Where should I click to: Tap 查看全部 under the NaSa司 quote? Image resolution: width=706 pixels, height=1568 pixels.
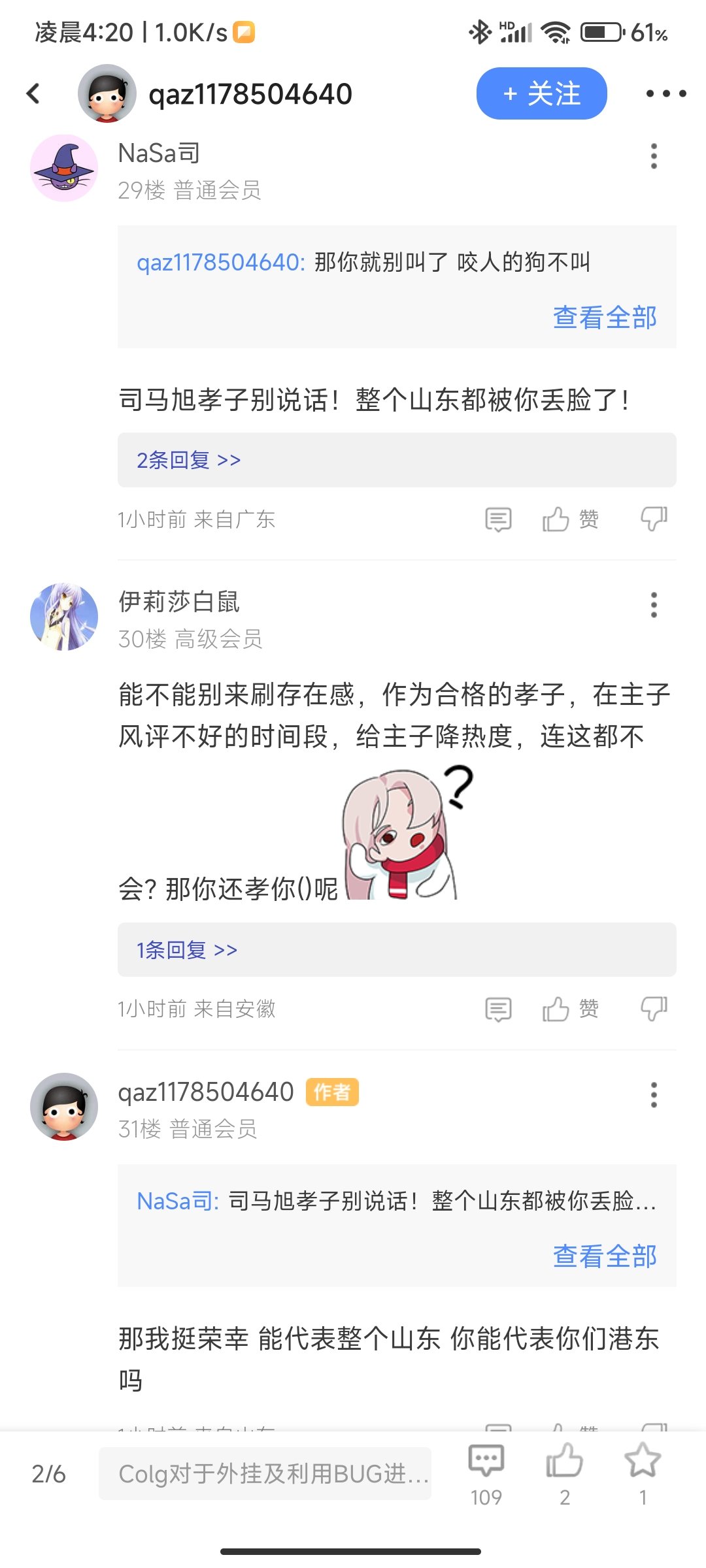pos(605,1256)
